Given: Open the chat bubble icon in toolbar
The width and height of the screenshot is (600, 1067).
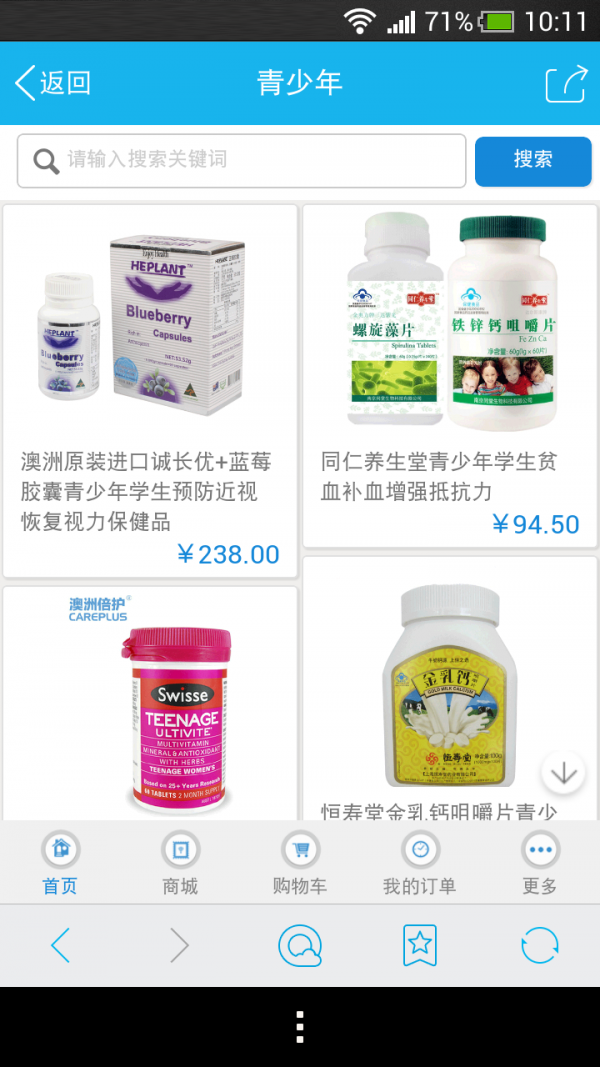Looking at the screenshot, I should 300,945.
